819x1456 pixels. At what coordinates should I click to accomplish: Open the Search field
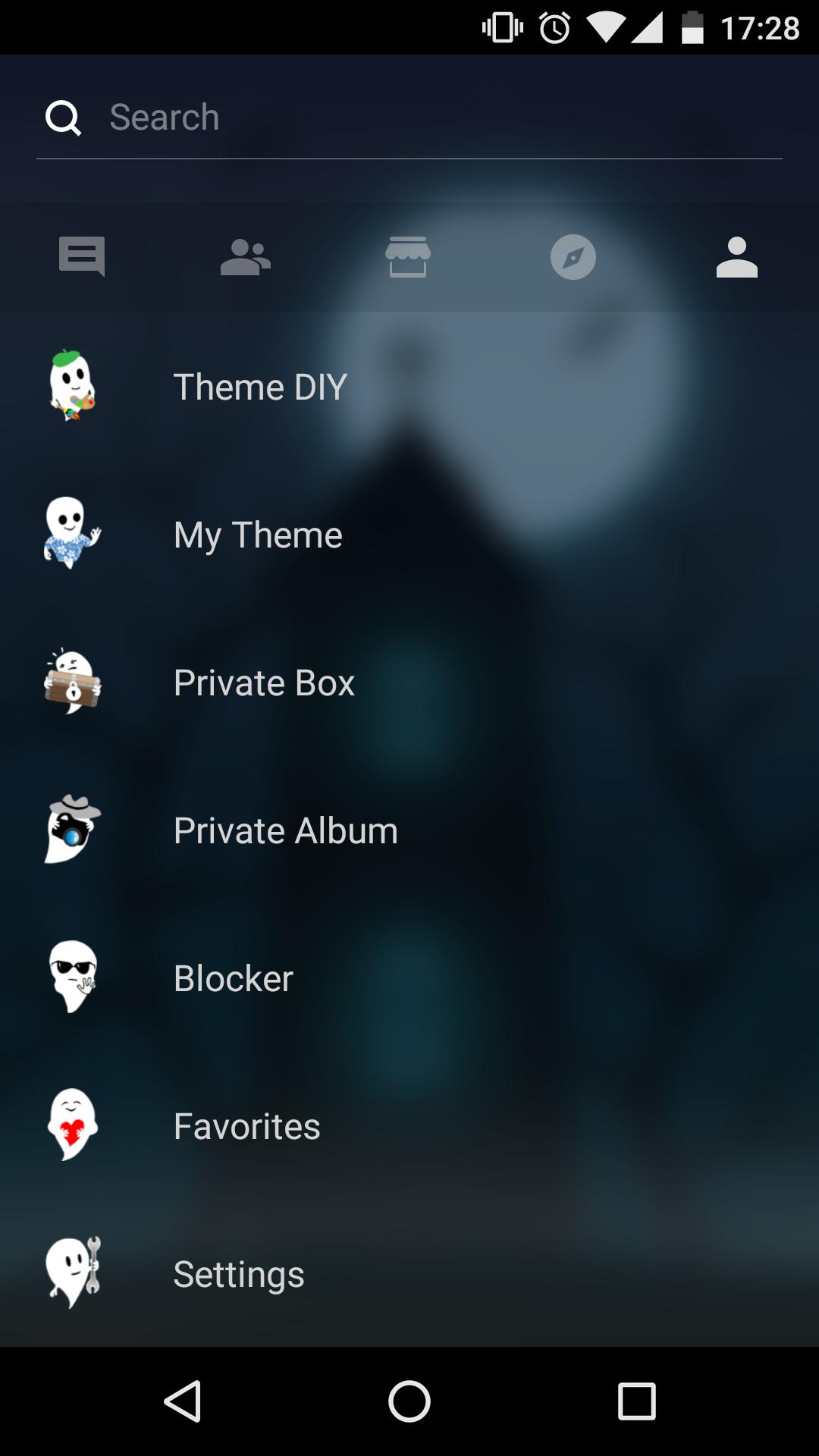click(x=409, y=118)
